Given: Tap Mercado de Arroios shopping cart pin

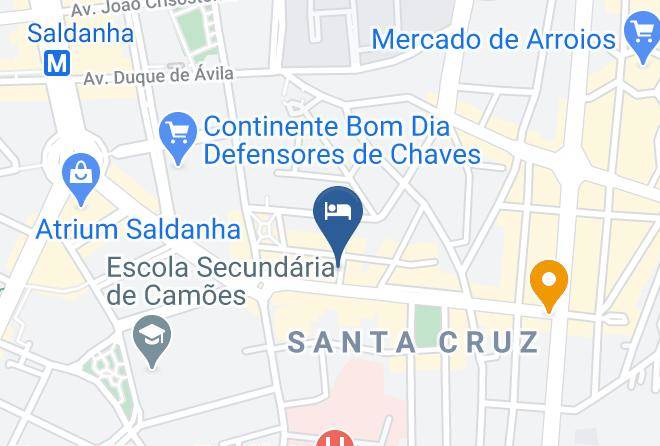Looking at the screenshot, I should coord(642,37).
